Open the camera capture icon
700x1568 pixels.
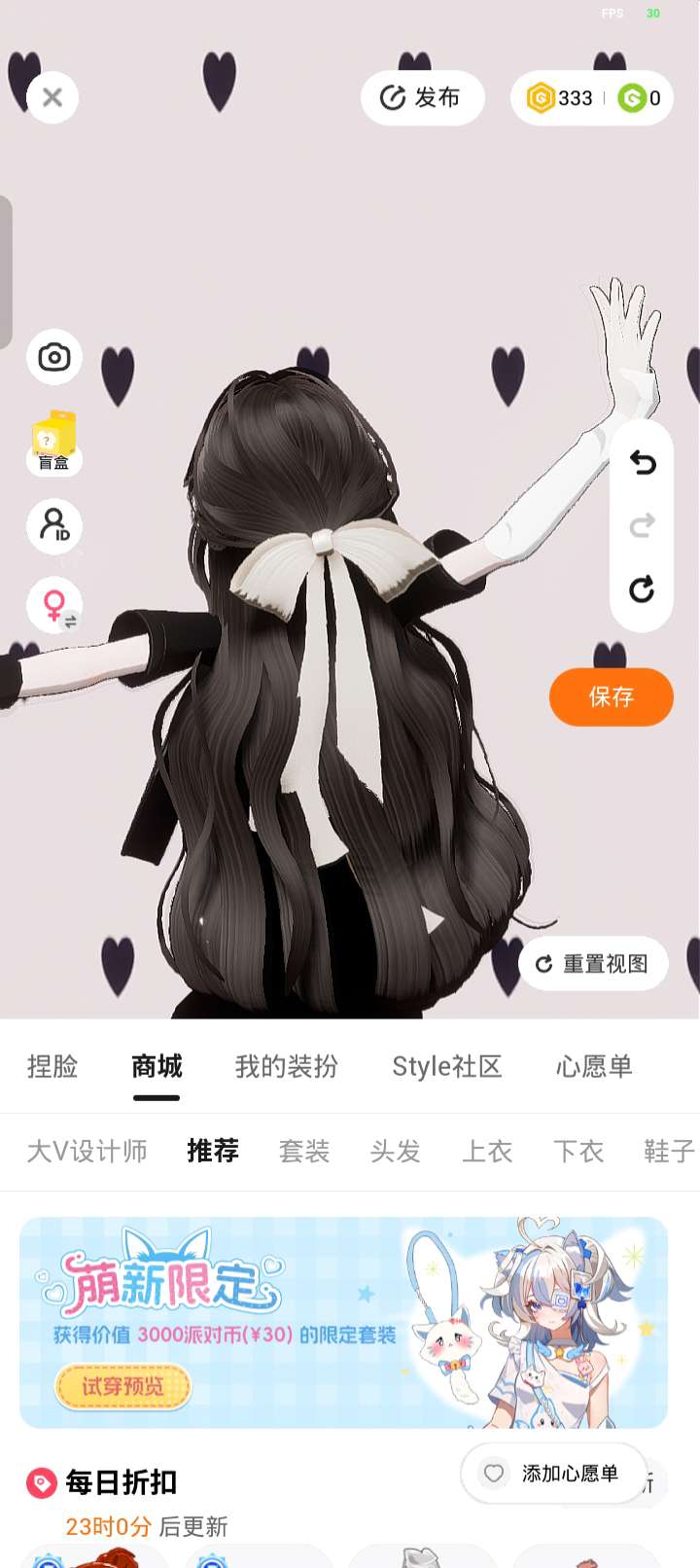pos(54,357)
